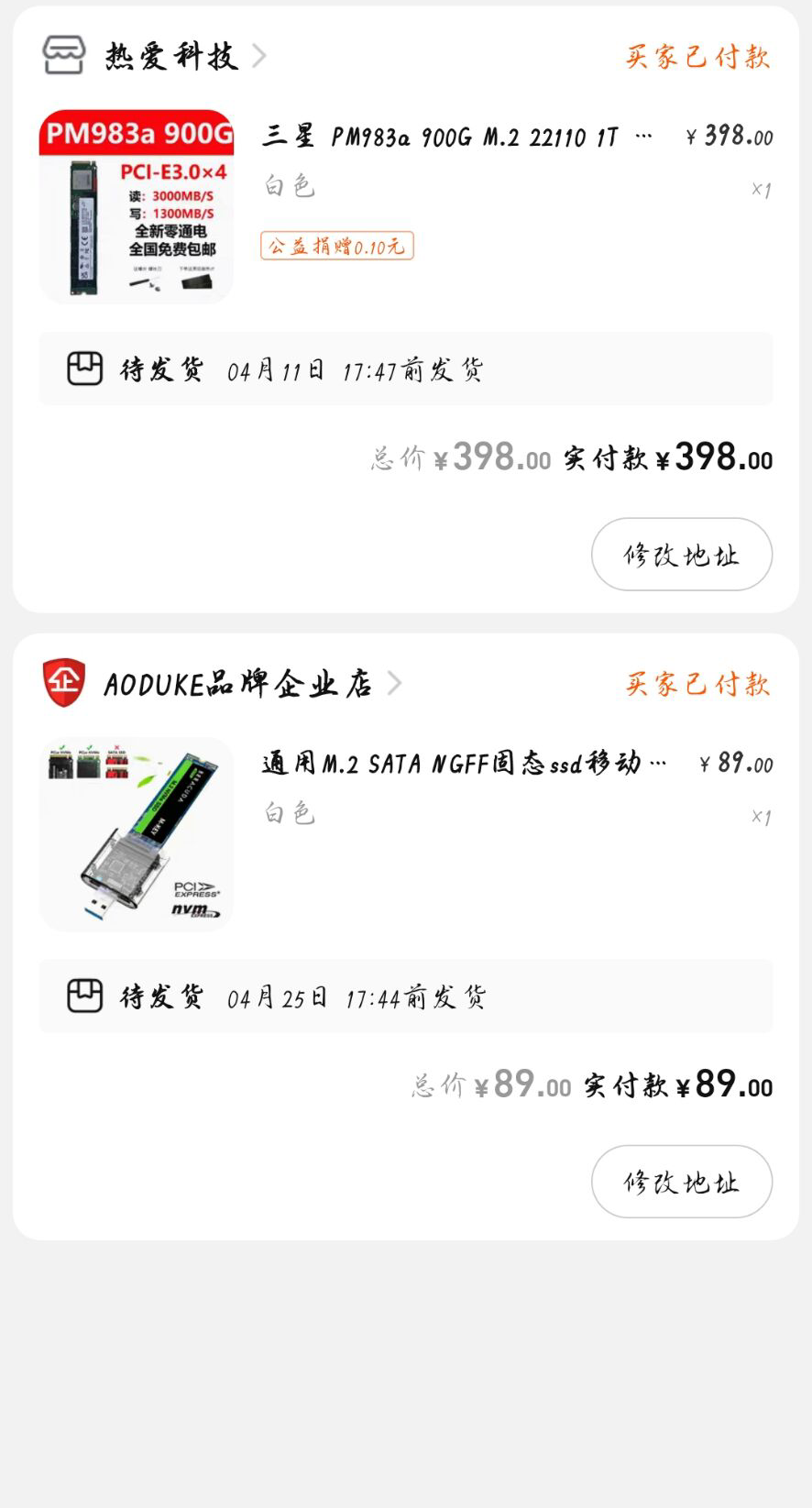Open the 三星 PM983a SSD product image

tap(137, 206)
